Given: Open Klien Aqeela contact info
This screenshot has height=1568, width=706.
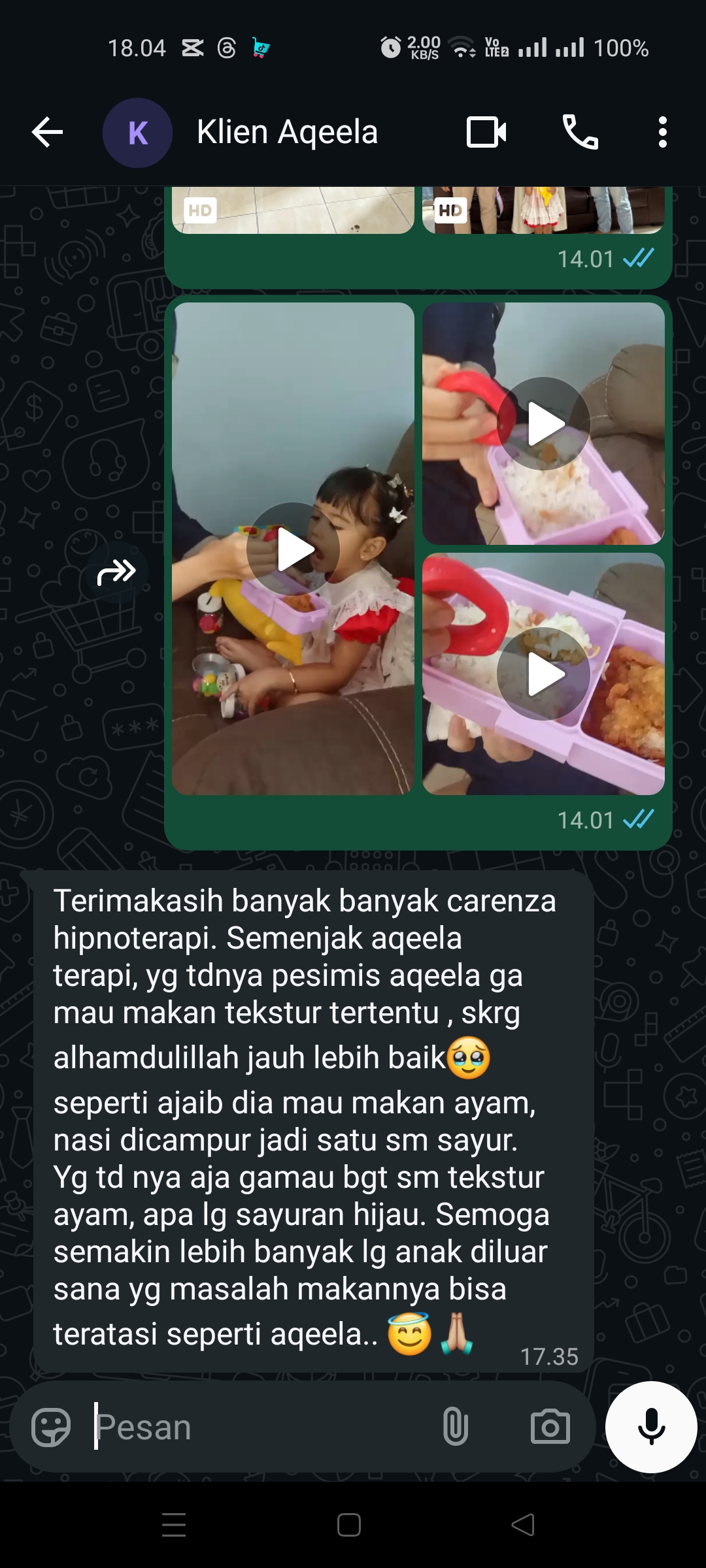Looking at the screenshot, I should tap(288, 133).
